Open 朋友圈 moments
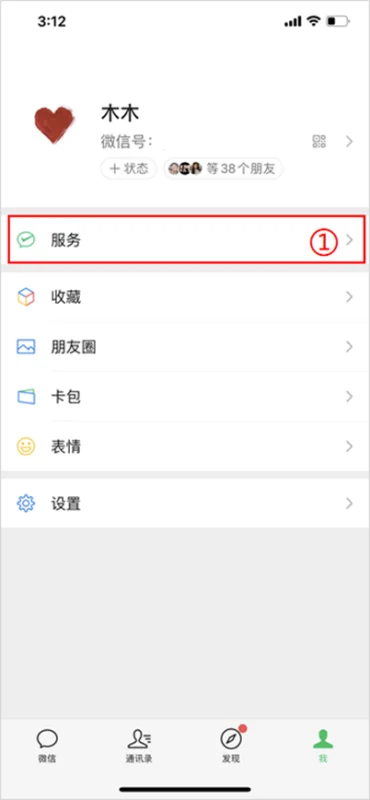370x800 pixels. [185, 347]
